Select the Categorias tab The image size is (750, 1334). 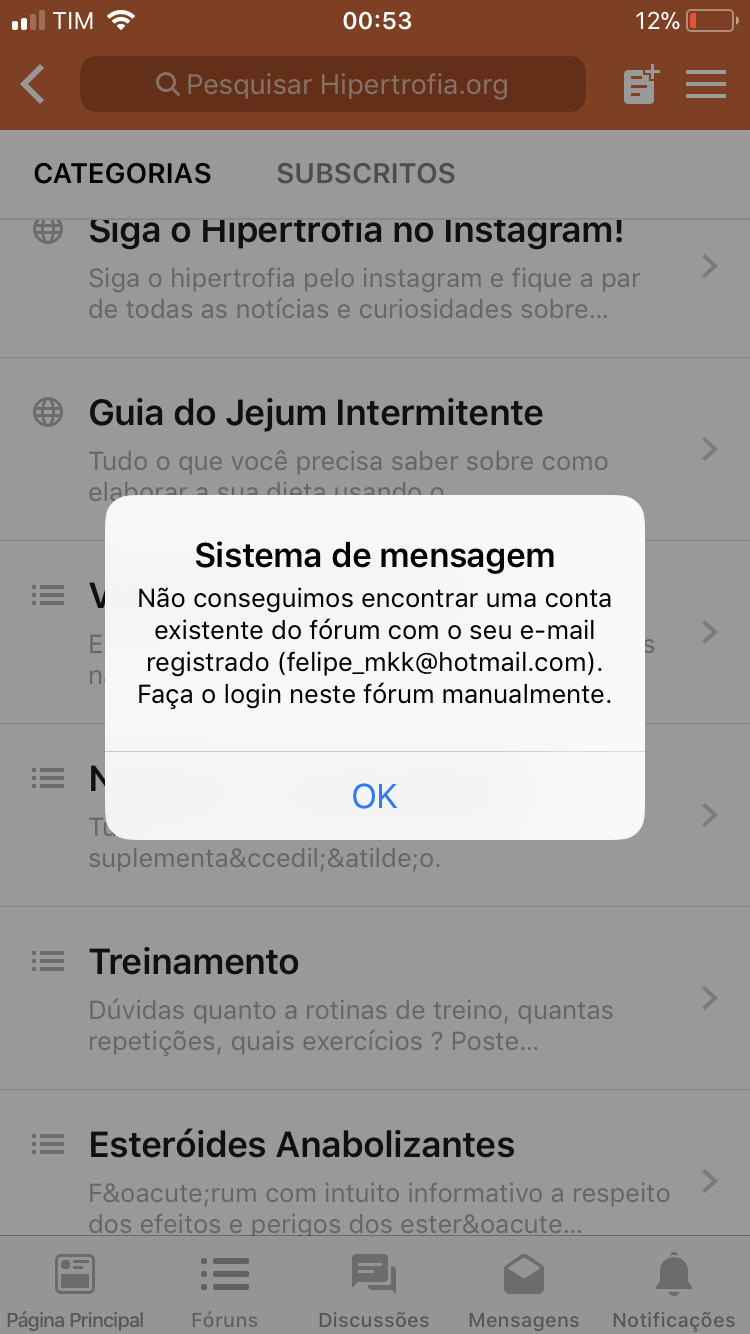123,173
